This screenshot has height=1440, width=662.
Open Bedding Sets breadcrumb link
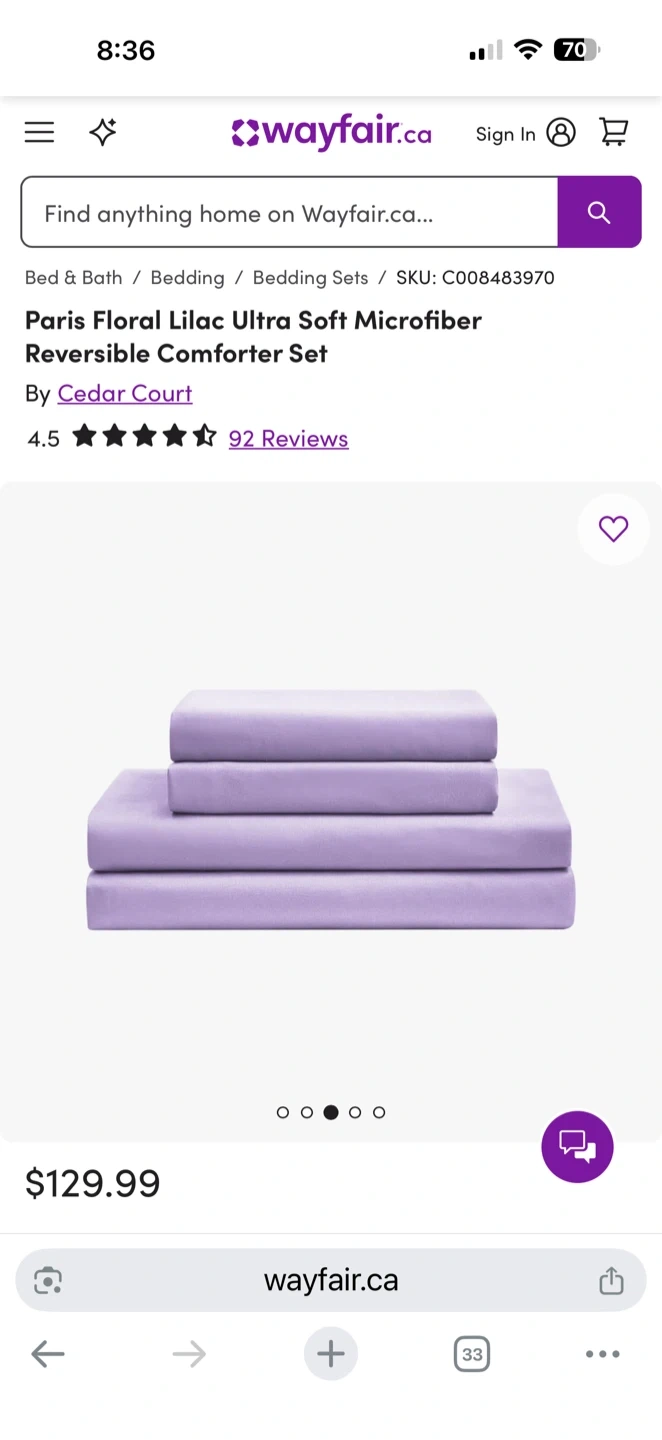click(310, 278)
